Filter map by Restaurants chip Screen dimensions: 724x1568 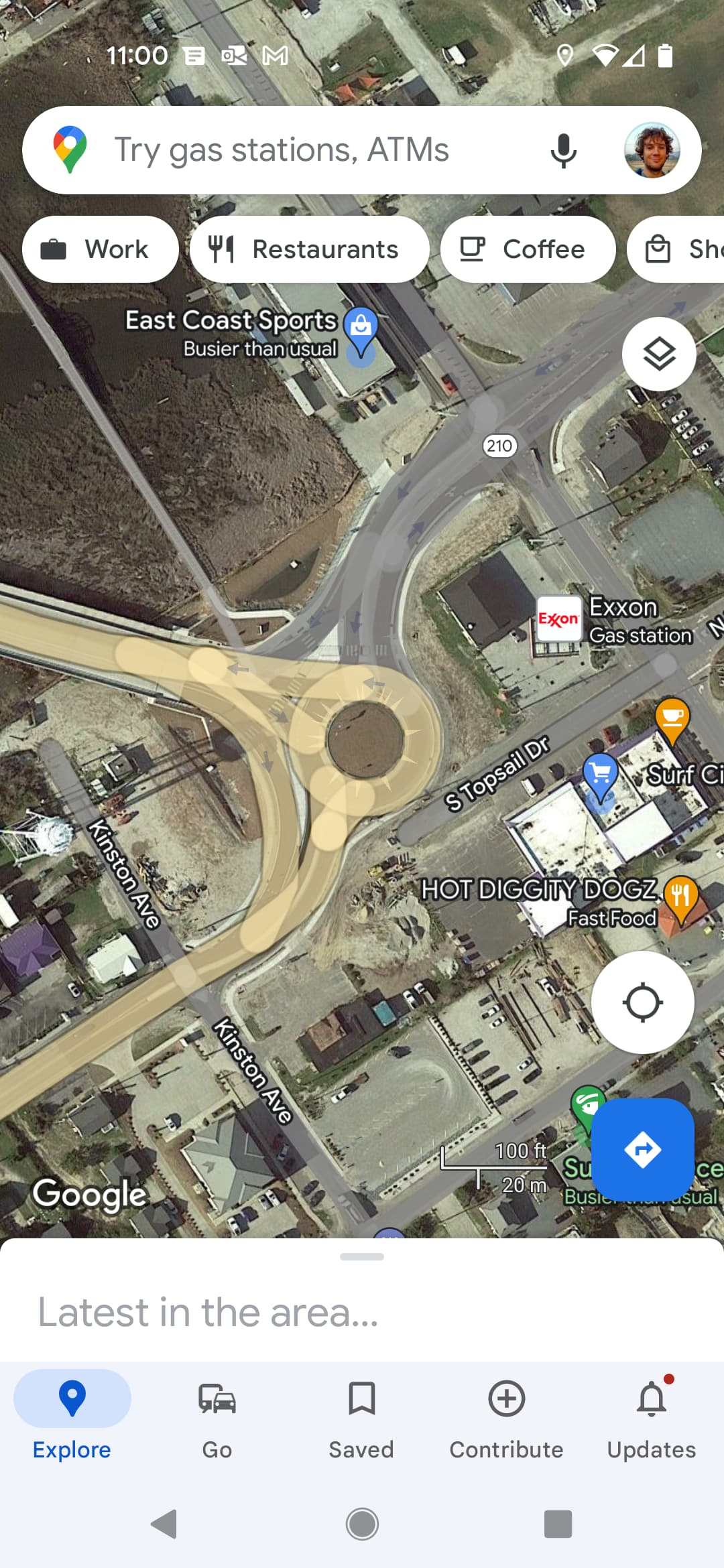[x=309, y=249]
